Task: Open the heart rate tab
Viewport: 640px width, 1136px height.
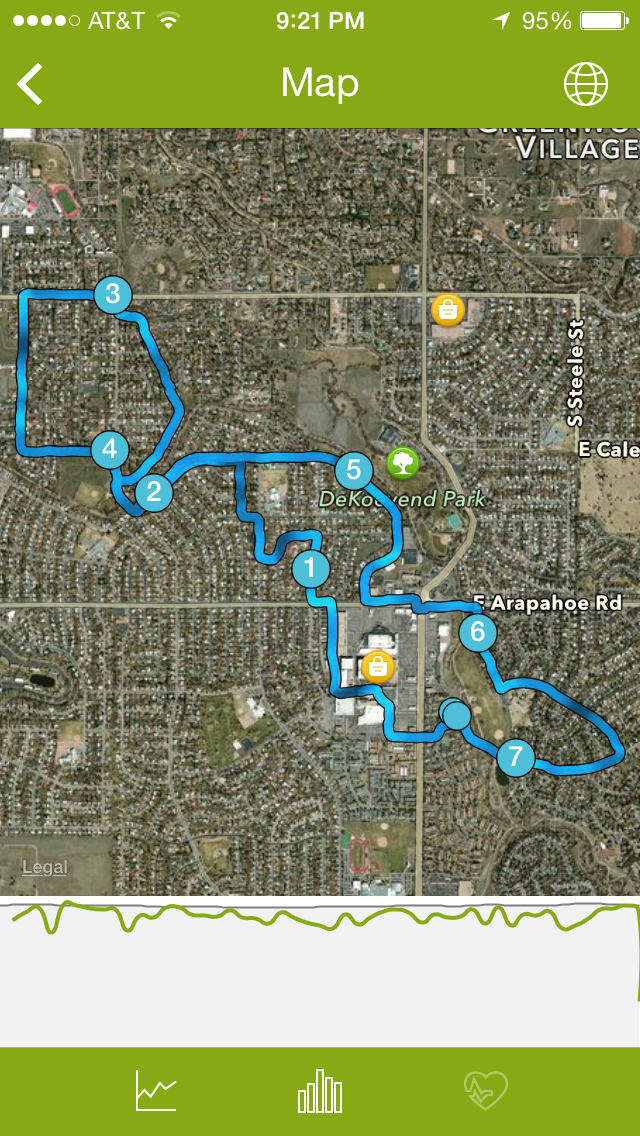Action: (485, 1090)
